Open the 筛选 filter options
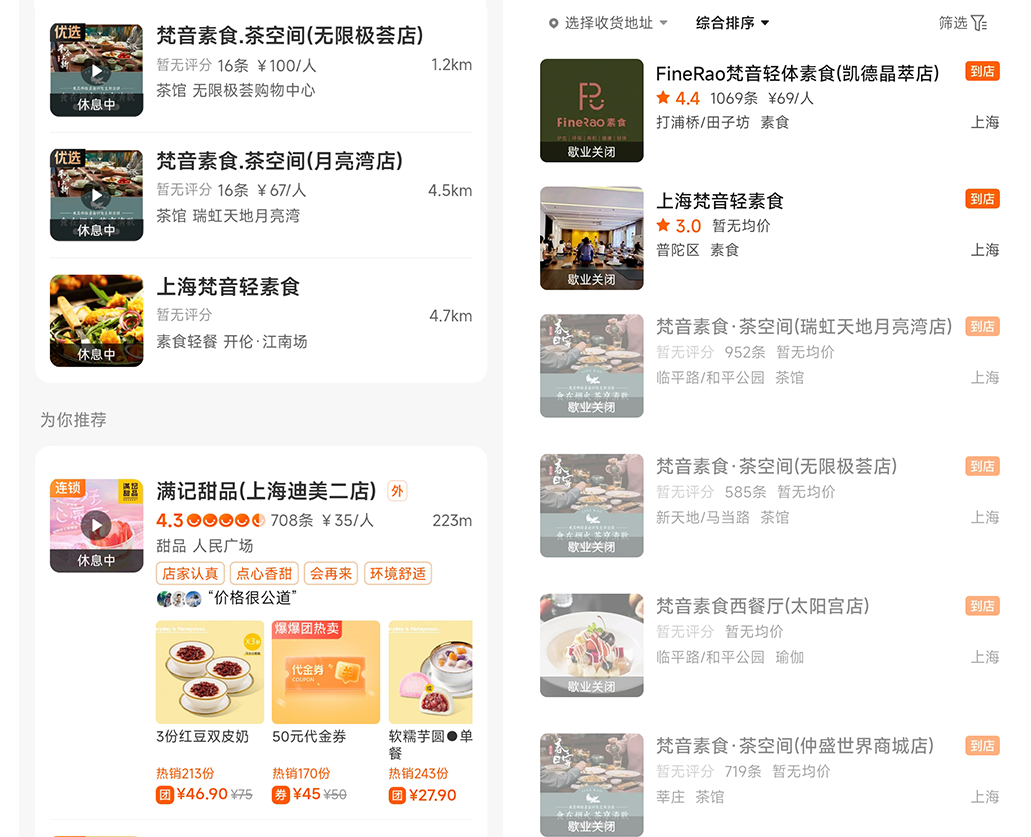Viewport: 1031px width, 837px height. [962, 23]
